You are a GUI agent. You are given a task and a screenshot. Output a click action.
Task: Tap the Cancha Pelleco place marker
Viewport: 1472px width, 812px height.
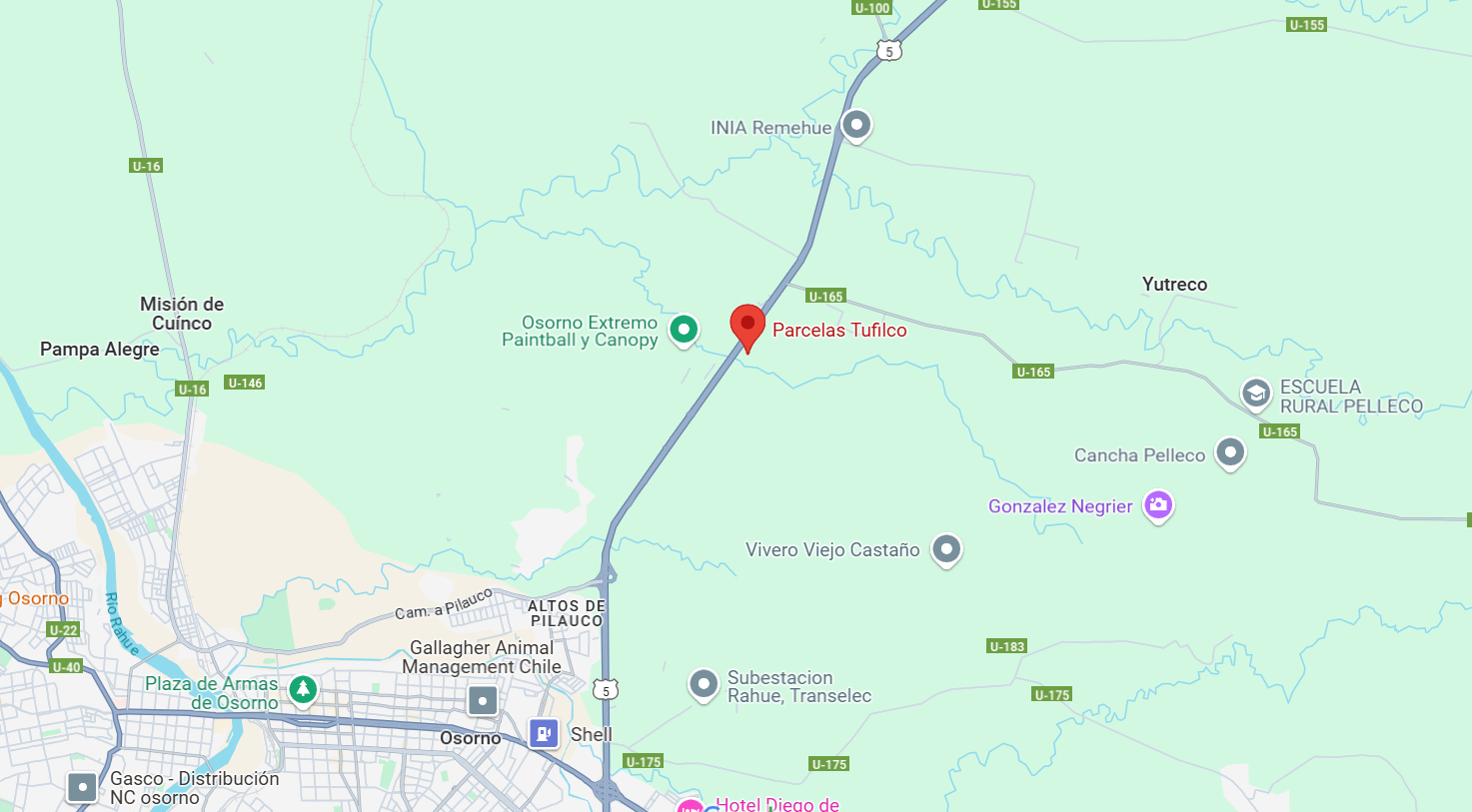tap(1230, 452)
